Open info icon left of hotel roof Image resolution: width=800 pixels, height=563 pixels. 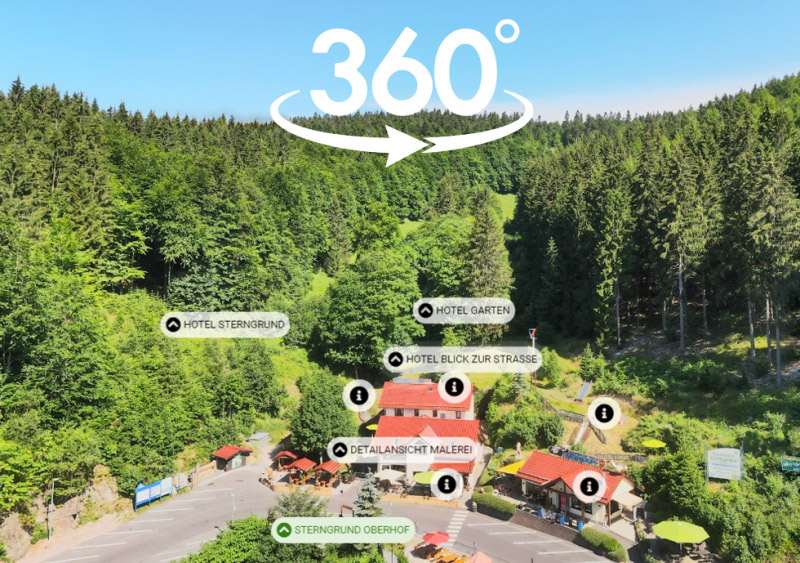(x=359, y=395)
